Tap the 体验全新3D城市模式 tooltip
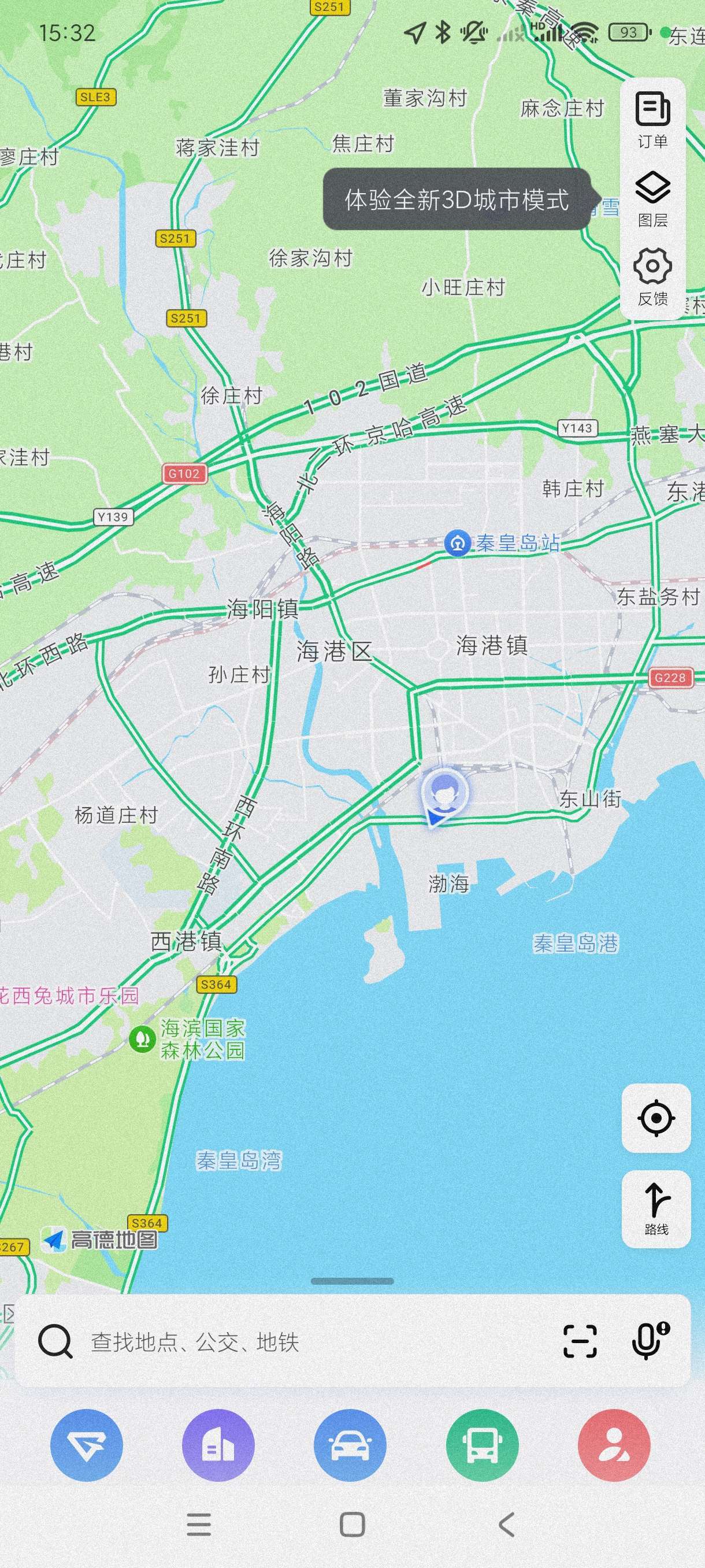705x1568 pixels. pyautogui.click(x=456, y=199)
